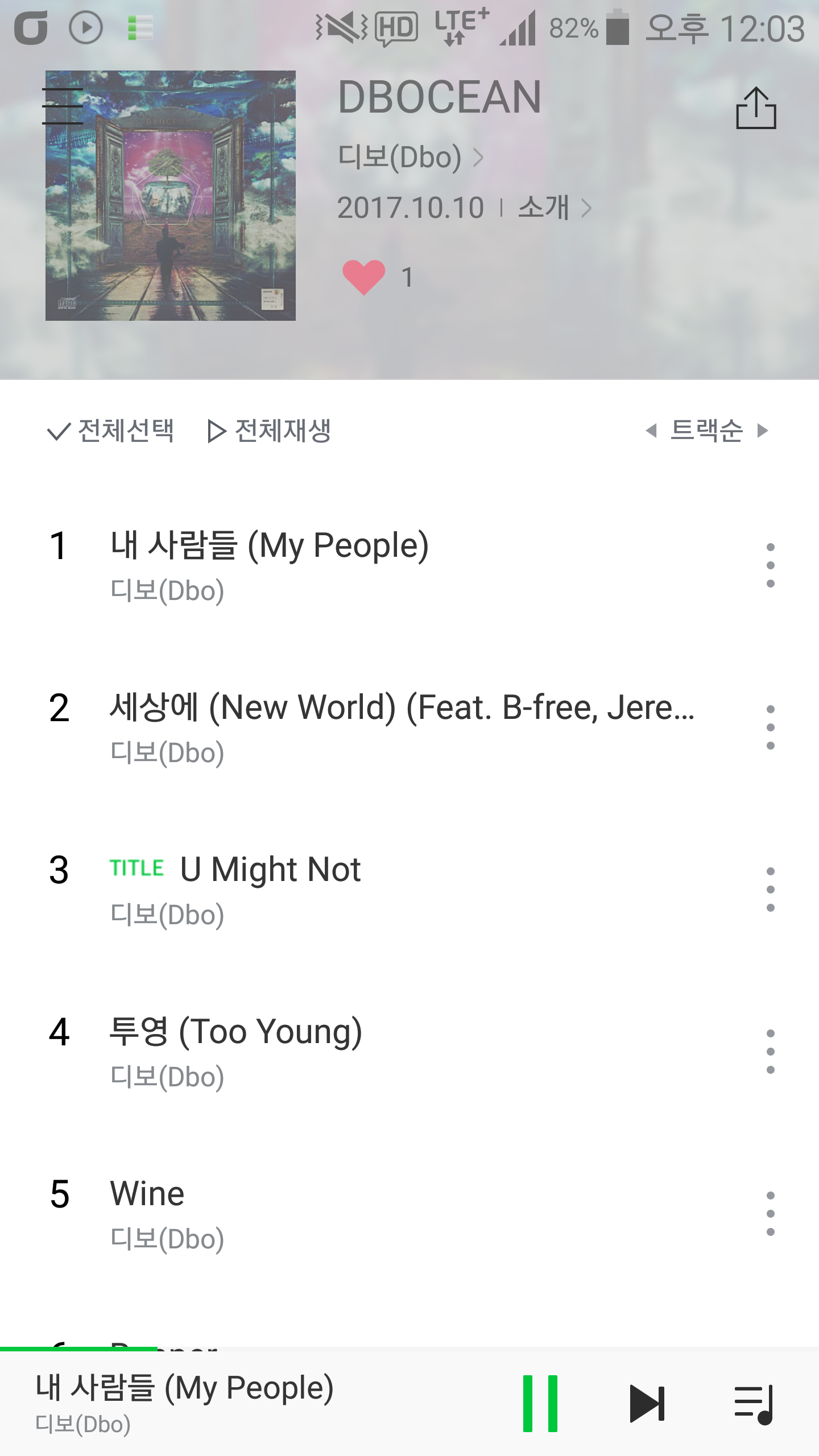The height and width of the screenshot is (1456, 819).
Task: Open the 디보(Dbo) artist page link
Action: point(409,158)
